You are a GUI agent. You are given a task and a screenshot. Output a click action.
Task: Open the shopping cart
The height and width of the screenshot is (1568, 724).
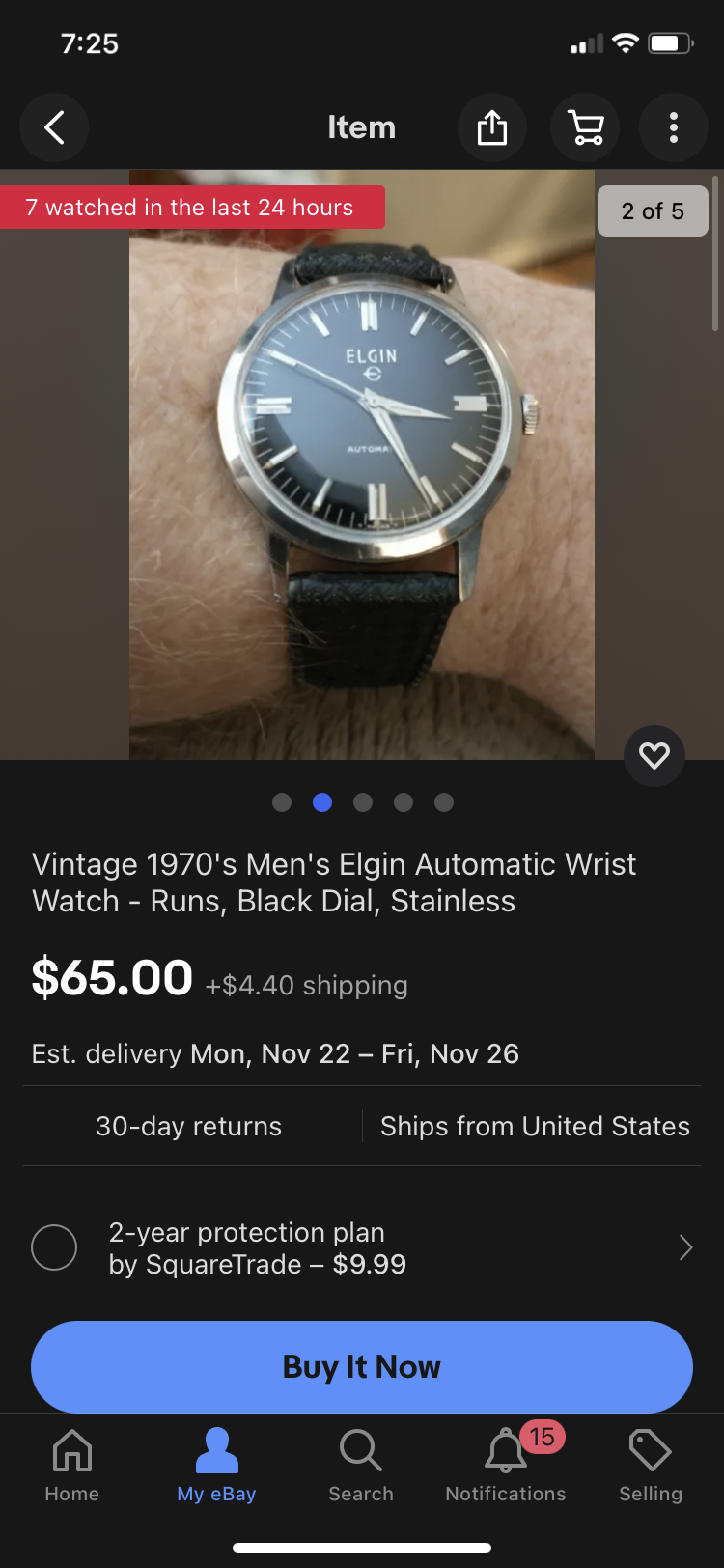tap(585, 127)
